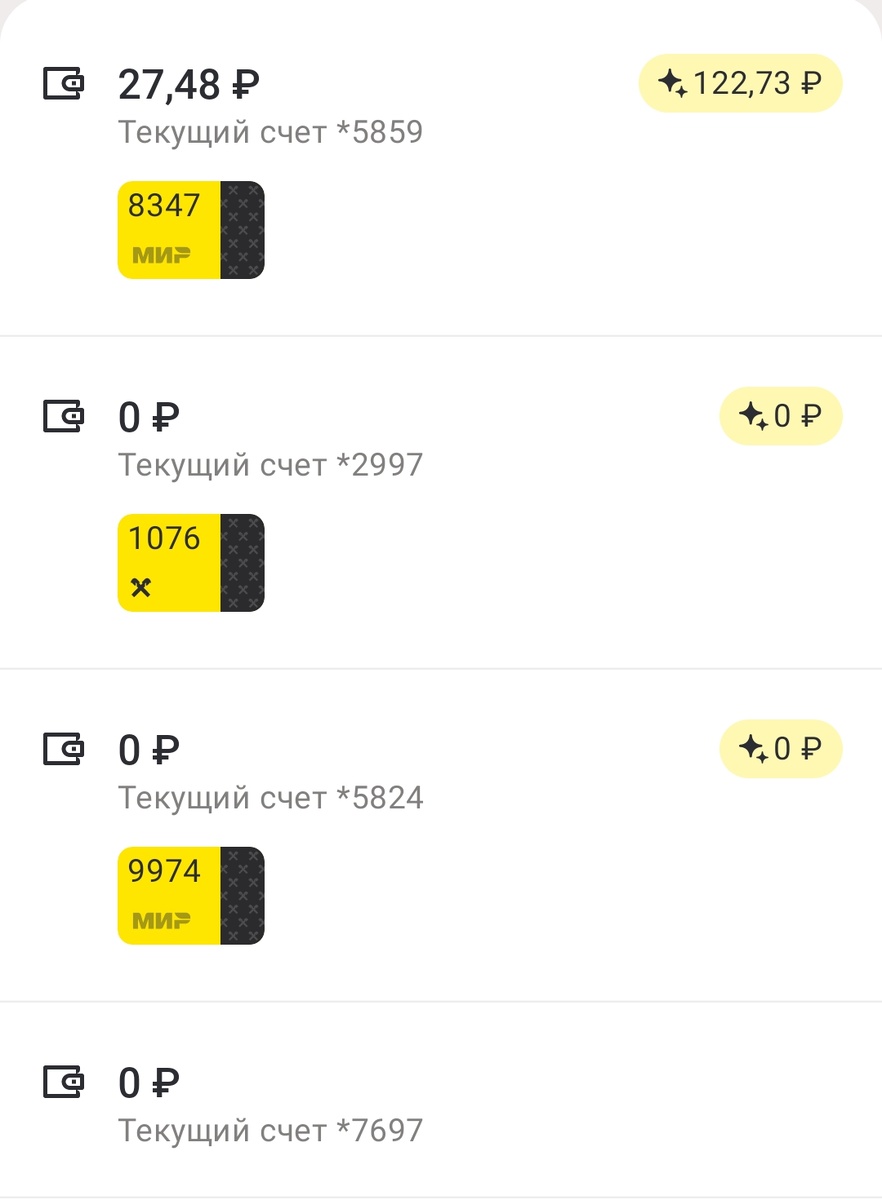Click the wallet icon next to 27,48 ₽

(x=62, y=84)
